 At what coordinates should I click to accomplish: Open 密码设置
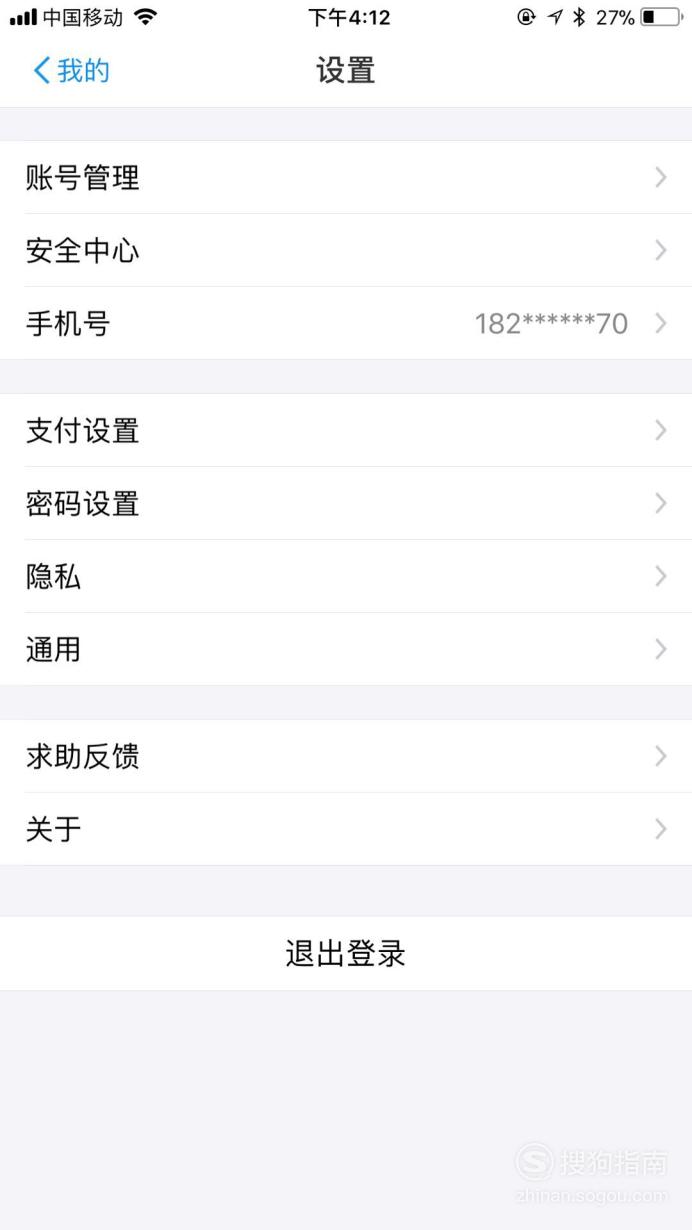(x=346, y=503)
